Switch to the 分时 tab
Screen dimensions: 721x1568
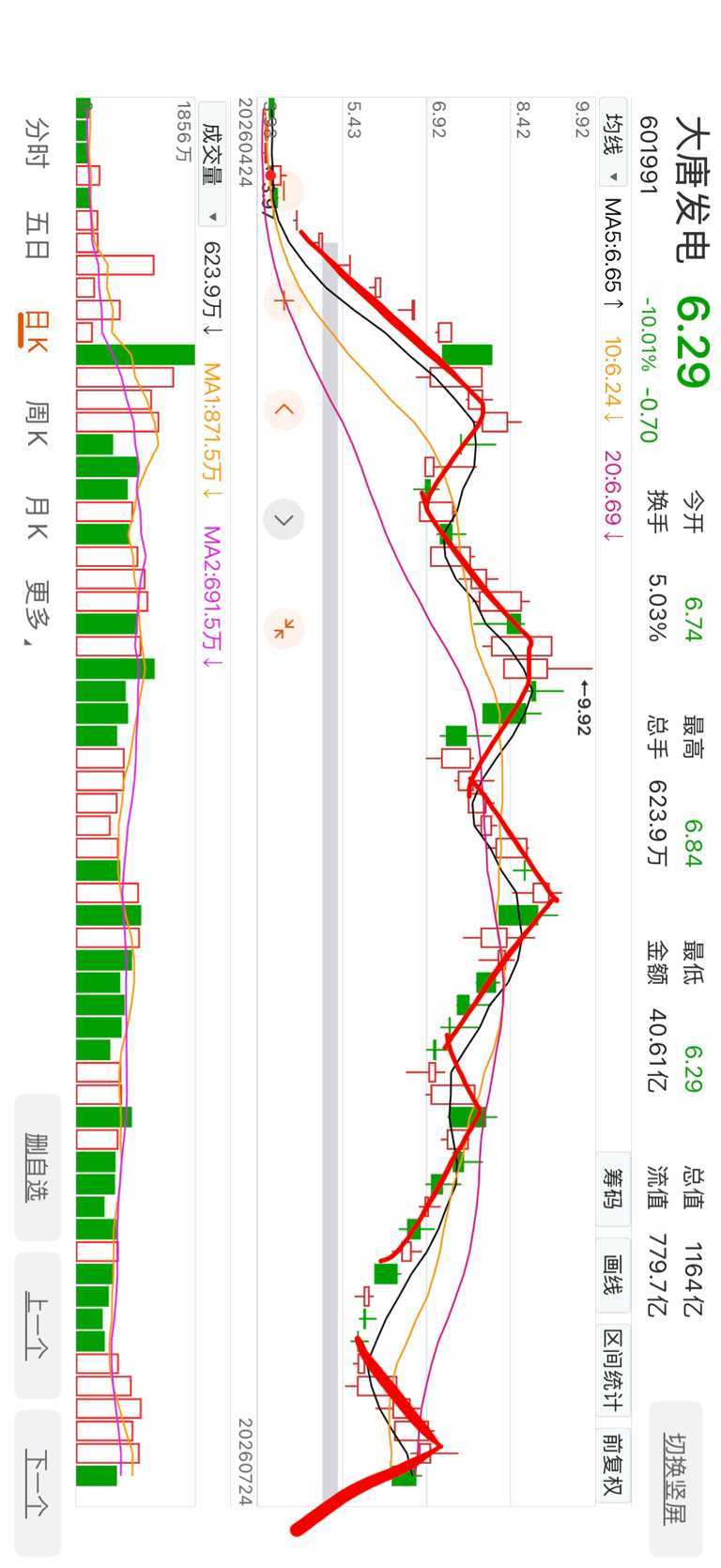click(x=38, y=143)
